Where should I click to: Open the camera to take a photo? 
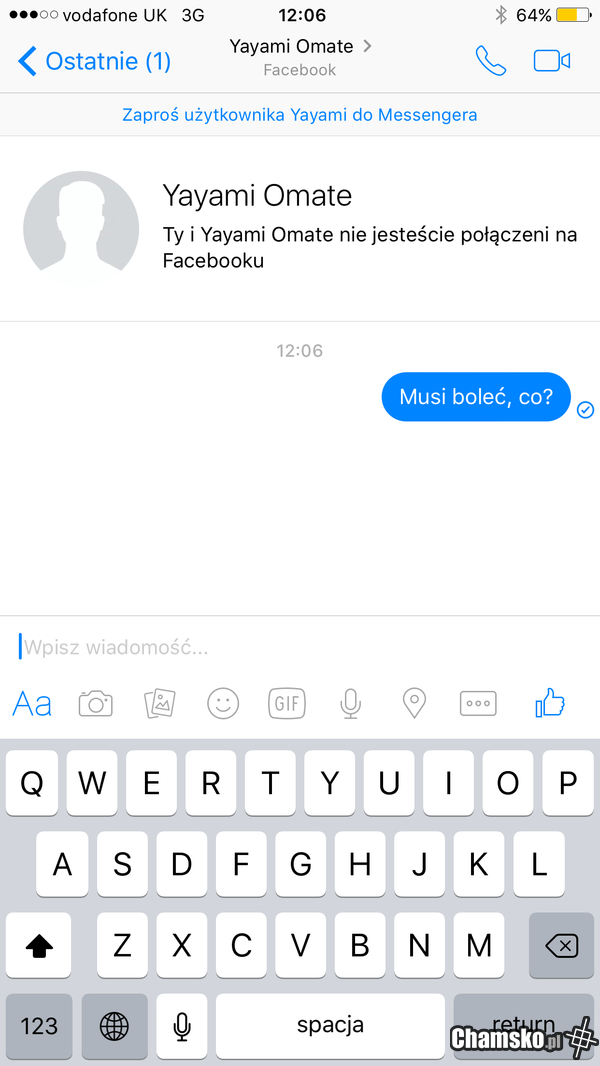pyautogui.click(x=96, y=704)
